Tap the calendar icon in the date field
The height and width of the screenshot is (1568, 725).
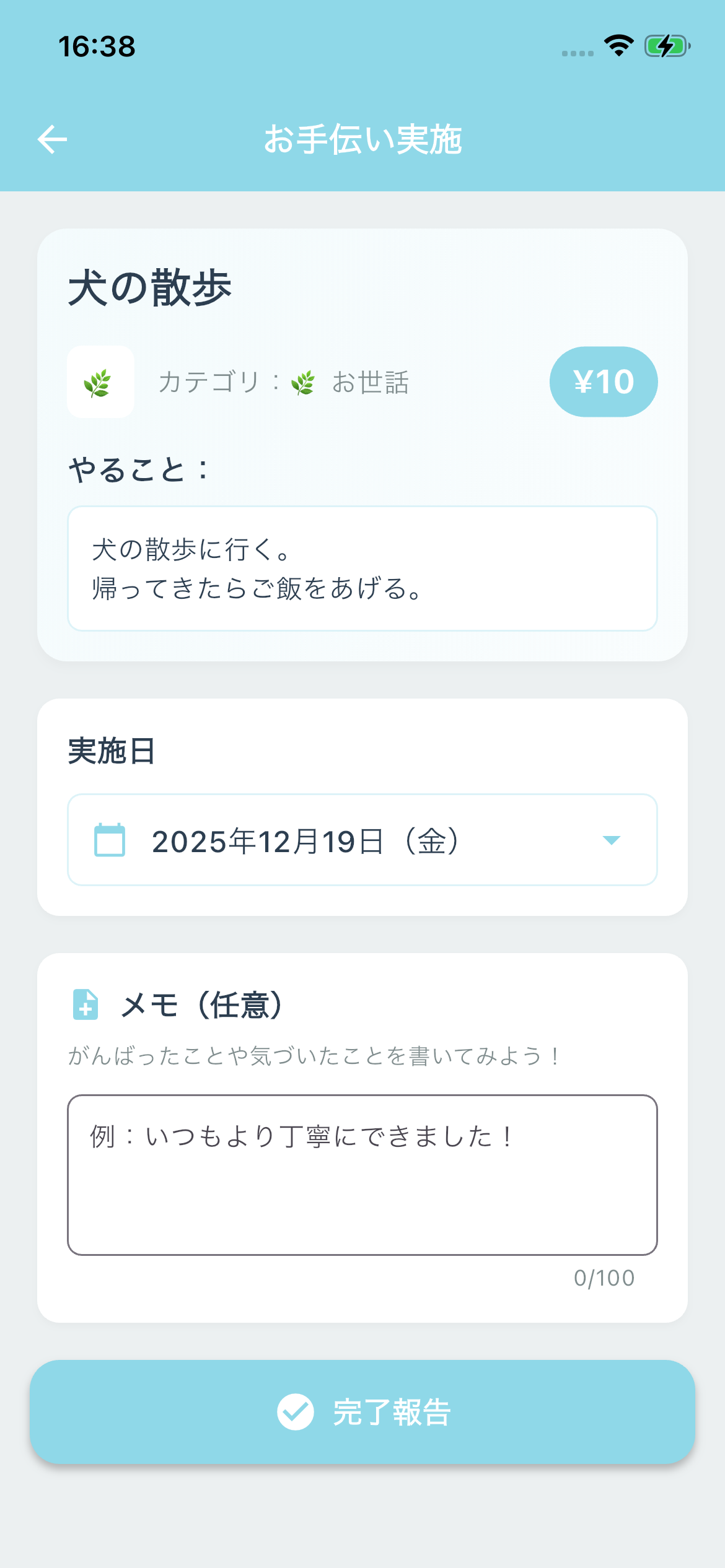(109, 839)
